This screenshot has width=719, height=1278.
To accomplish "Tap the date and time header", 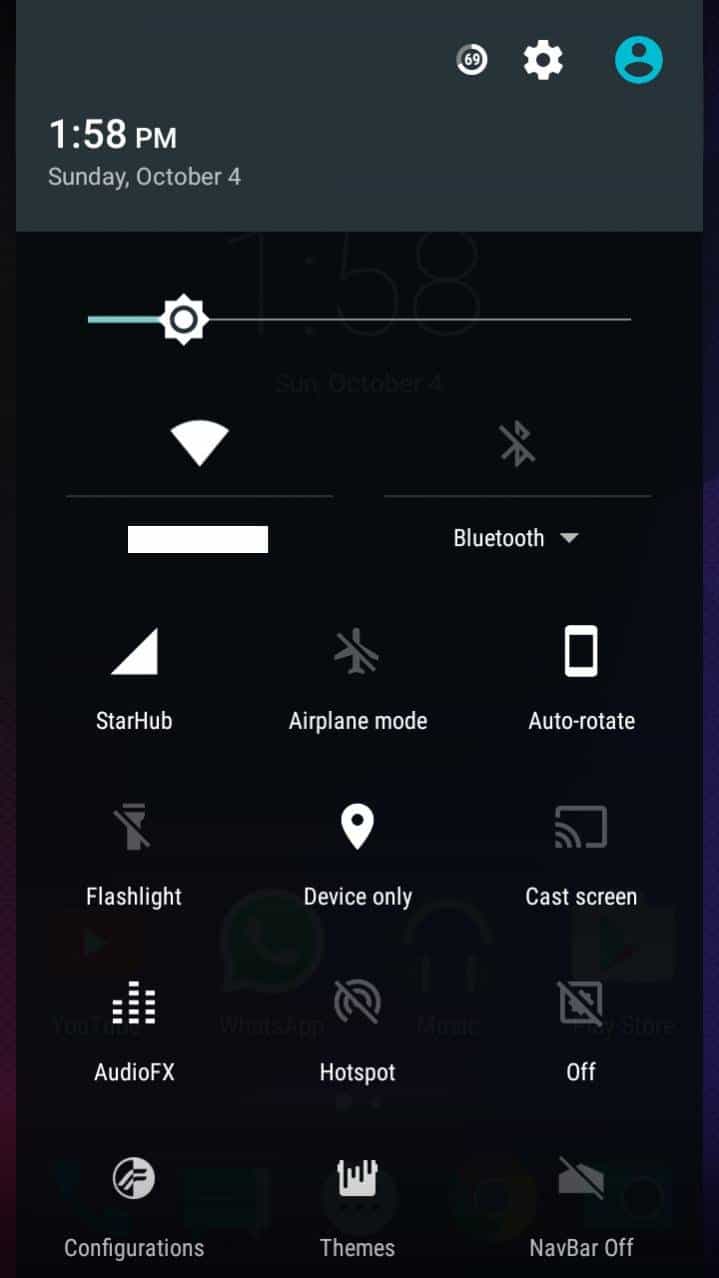I will click(145, 152).
